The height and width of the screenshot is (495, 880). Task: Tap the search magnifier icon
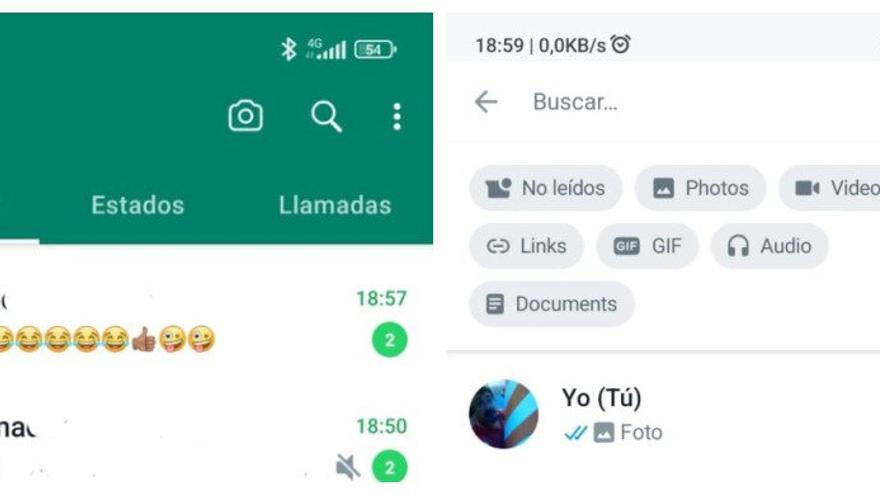pos(326,117)
